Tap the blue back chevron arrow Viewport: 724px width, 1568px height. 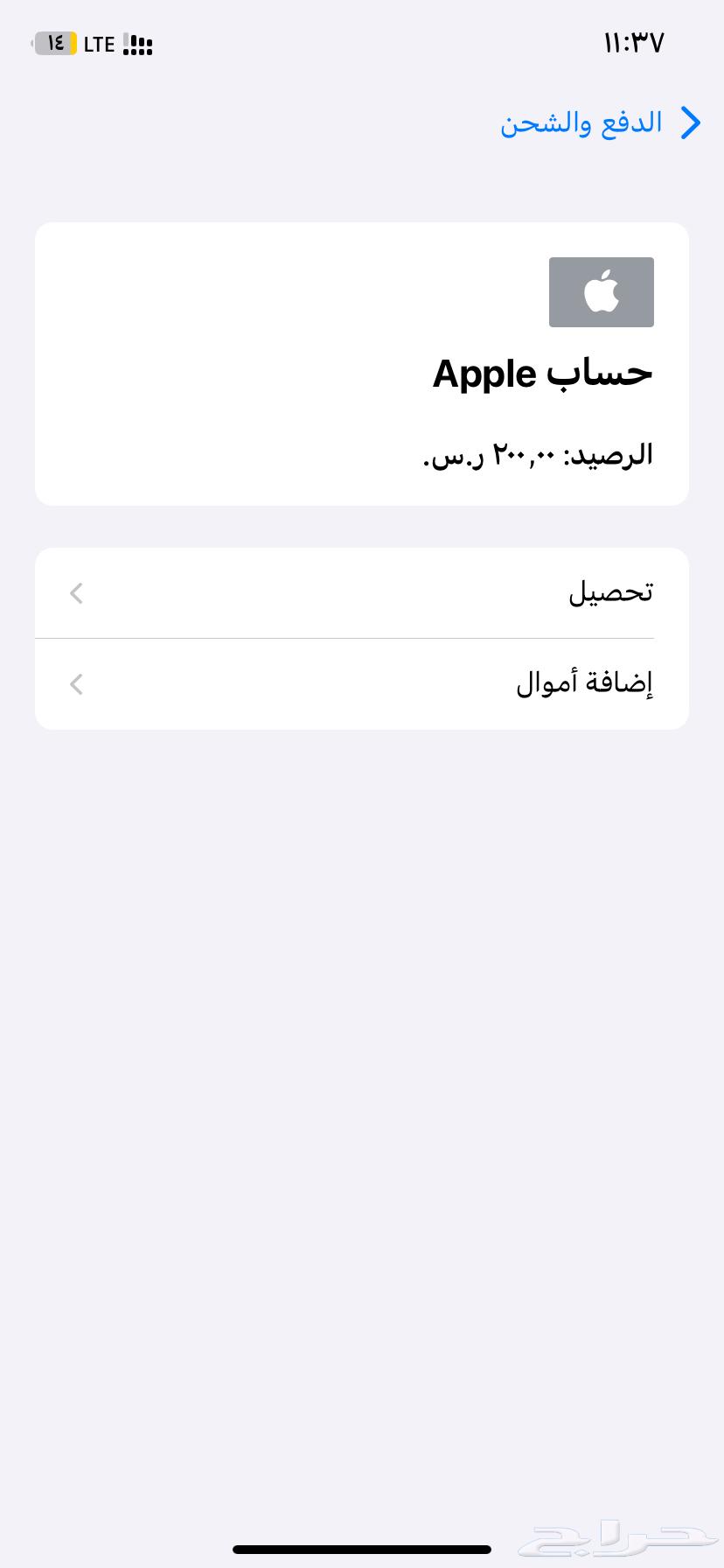coord(690,122)
